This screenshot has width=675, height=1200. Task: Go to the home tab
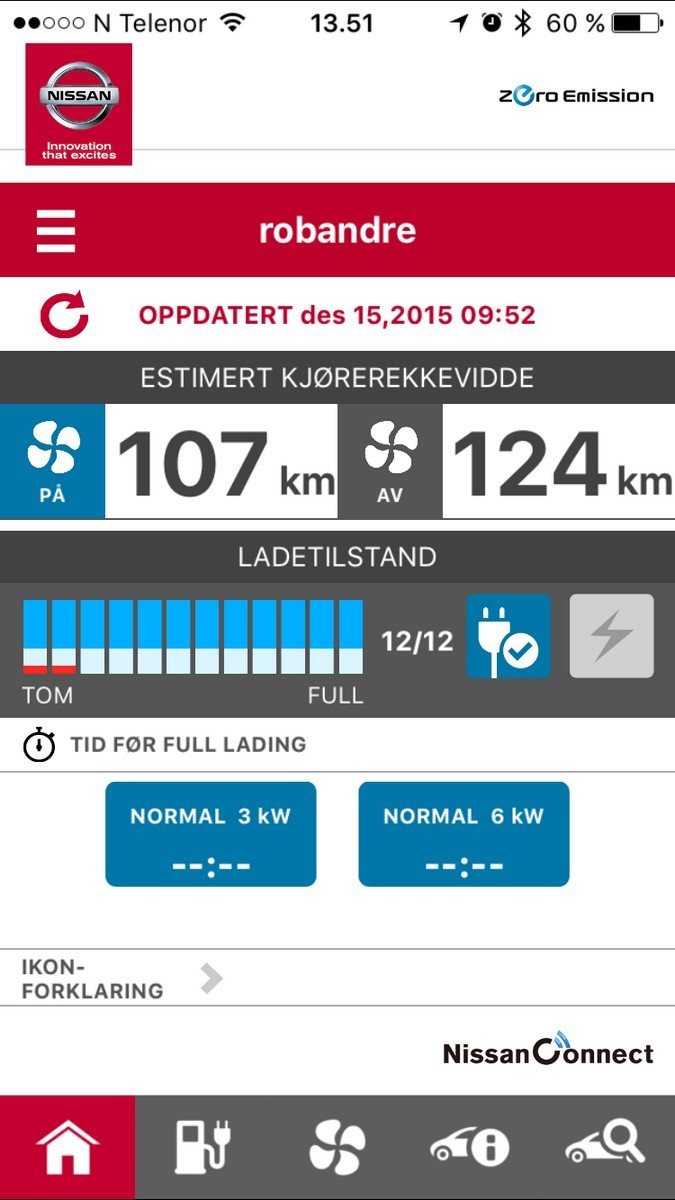(x=67, y=1147)
